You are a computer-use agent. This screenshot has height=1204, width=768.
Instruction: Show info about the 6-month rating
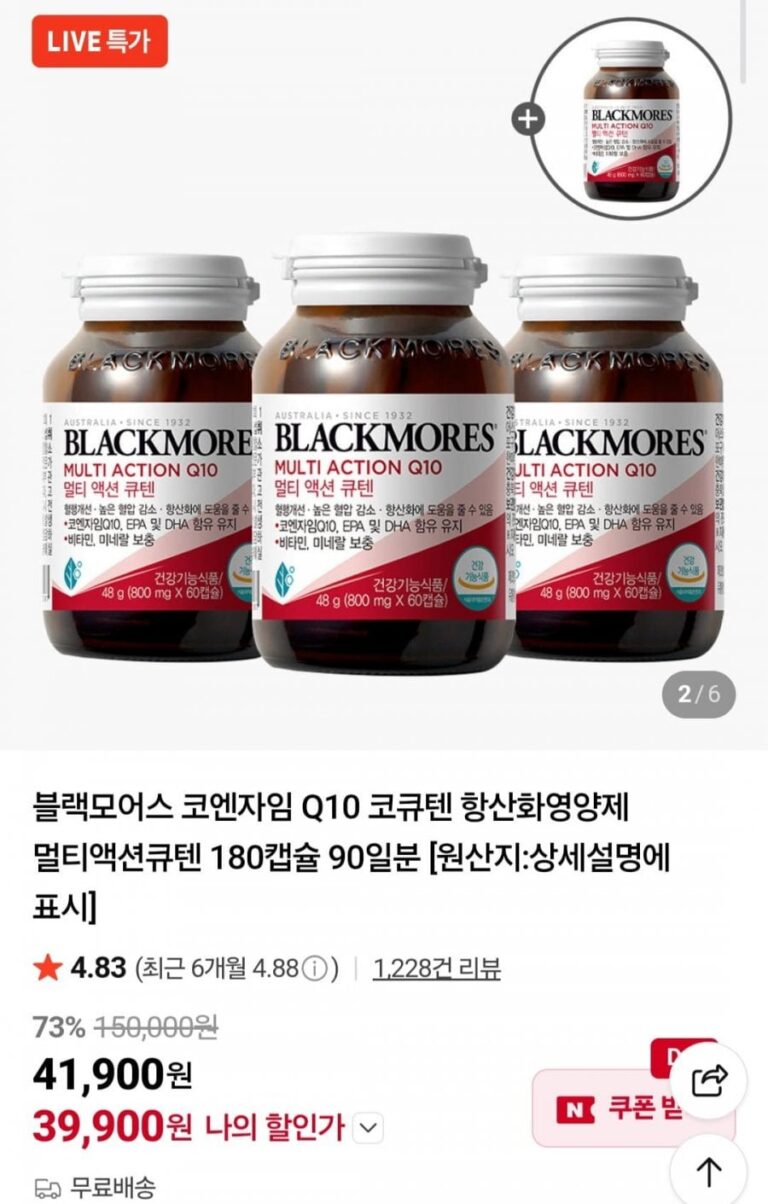coord(314,969)
